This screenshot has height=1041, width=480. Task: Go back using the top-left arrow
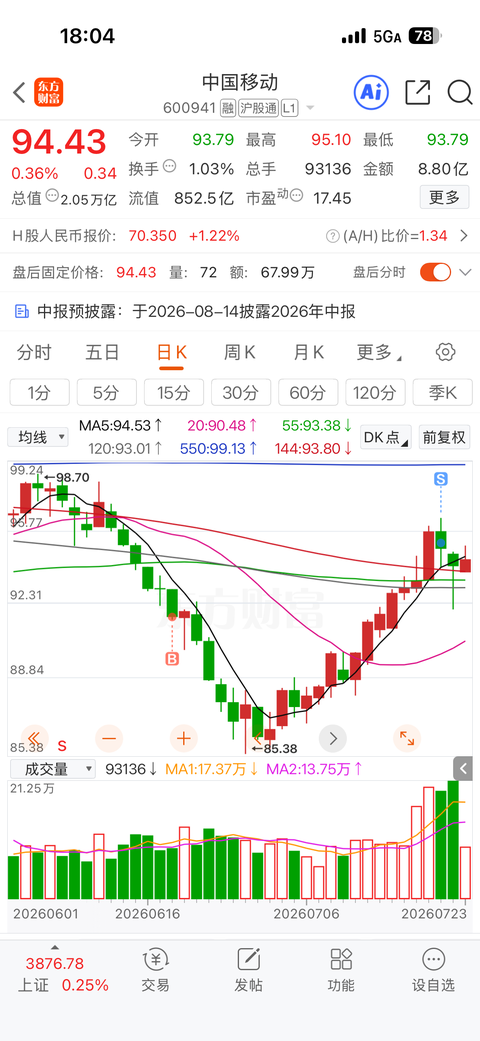pyautogui.click(x=19, y=93)
